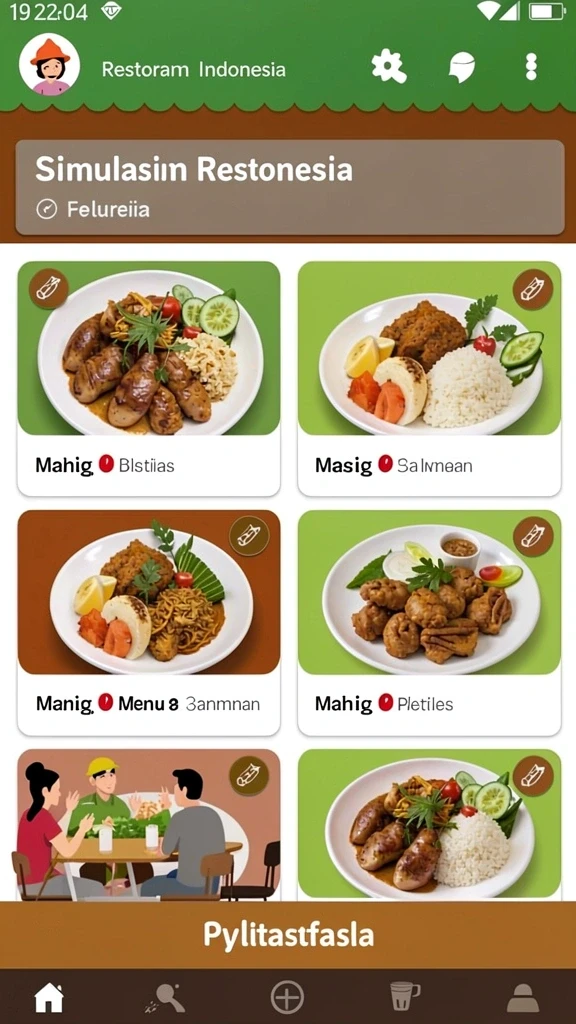Open the Mahig Blstiias dish card
Image resolution: width=576 pixels, height=1024 pixels.
pos(149,379)
